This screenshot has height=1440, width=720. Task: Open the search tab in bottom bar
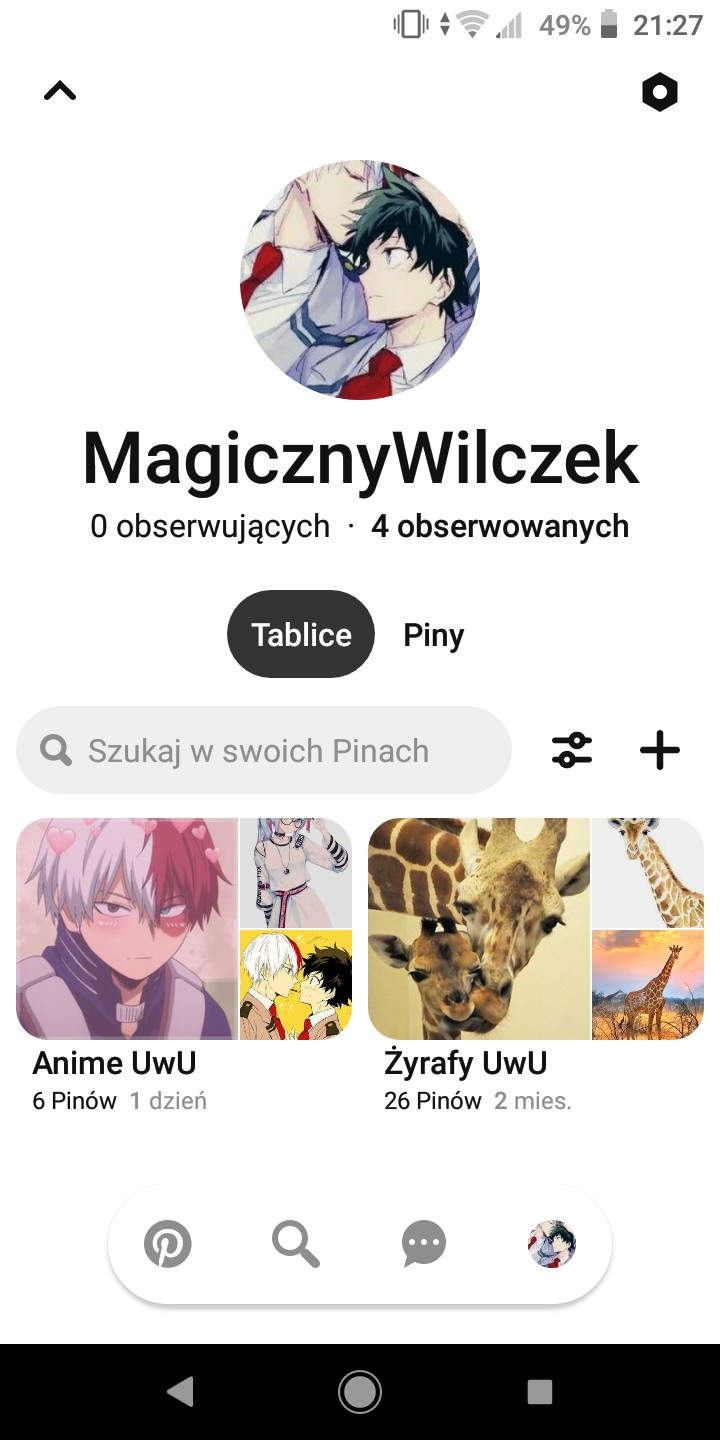coord(296,1245)
